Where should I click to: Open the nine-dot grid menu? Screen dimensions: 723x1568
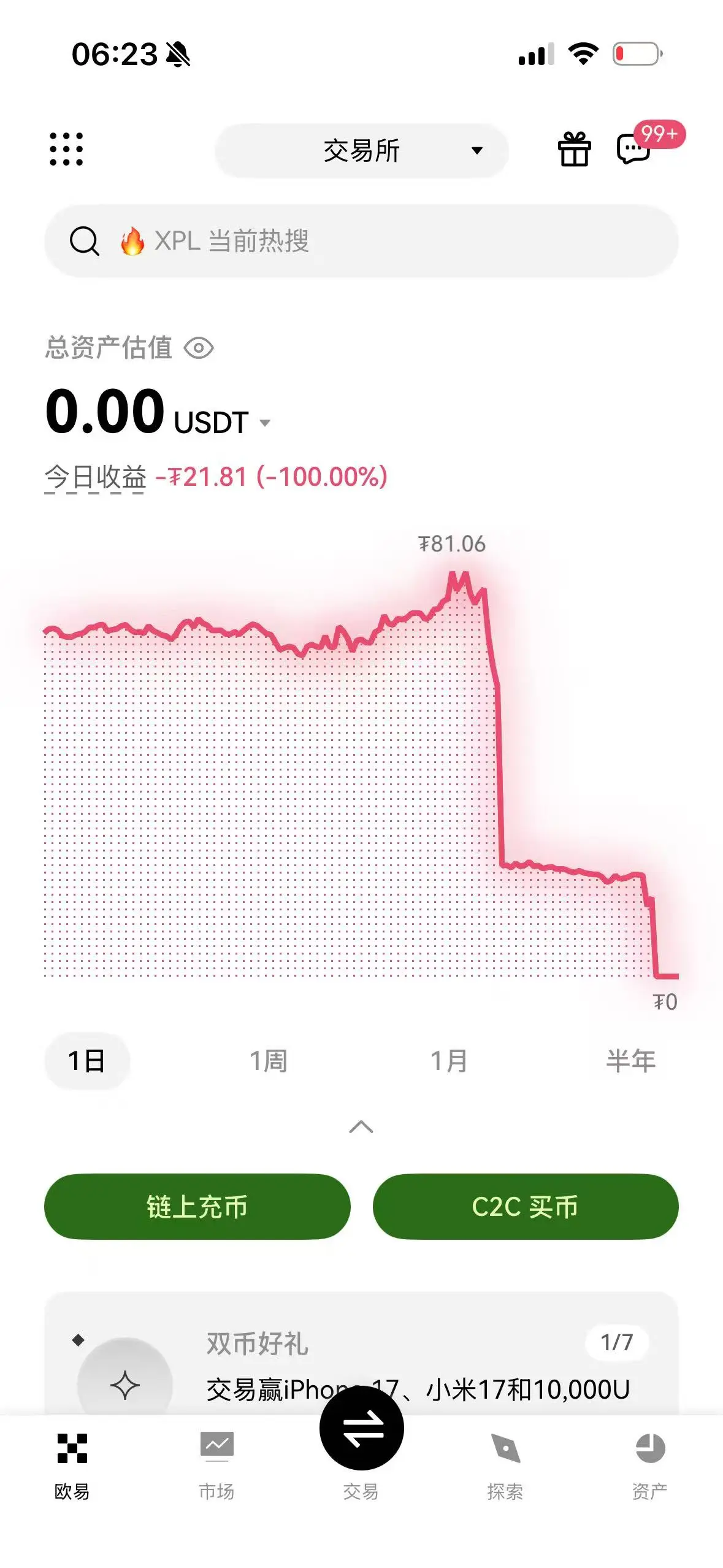[x=66, y=149]
